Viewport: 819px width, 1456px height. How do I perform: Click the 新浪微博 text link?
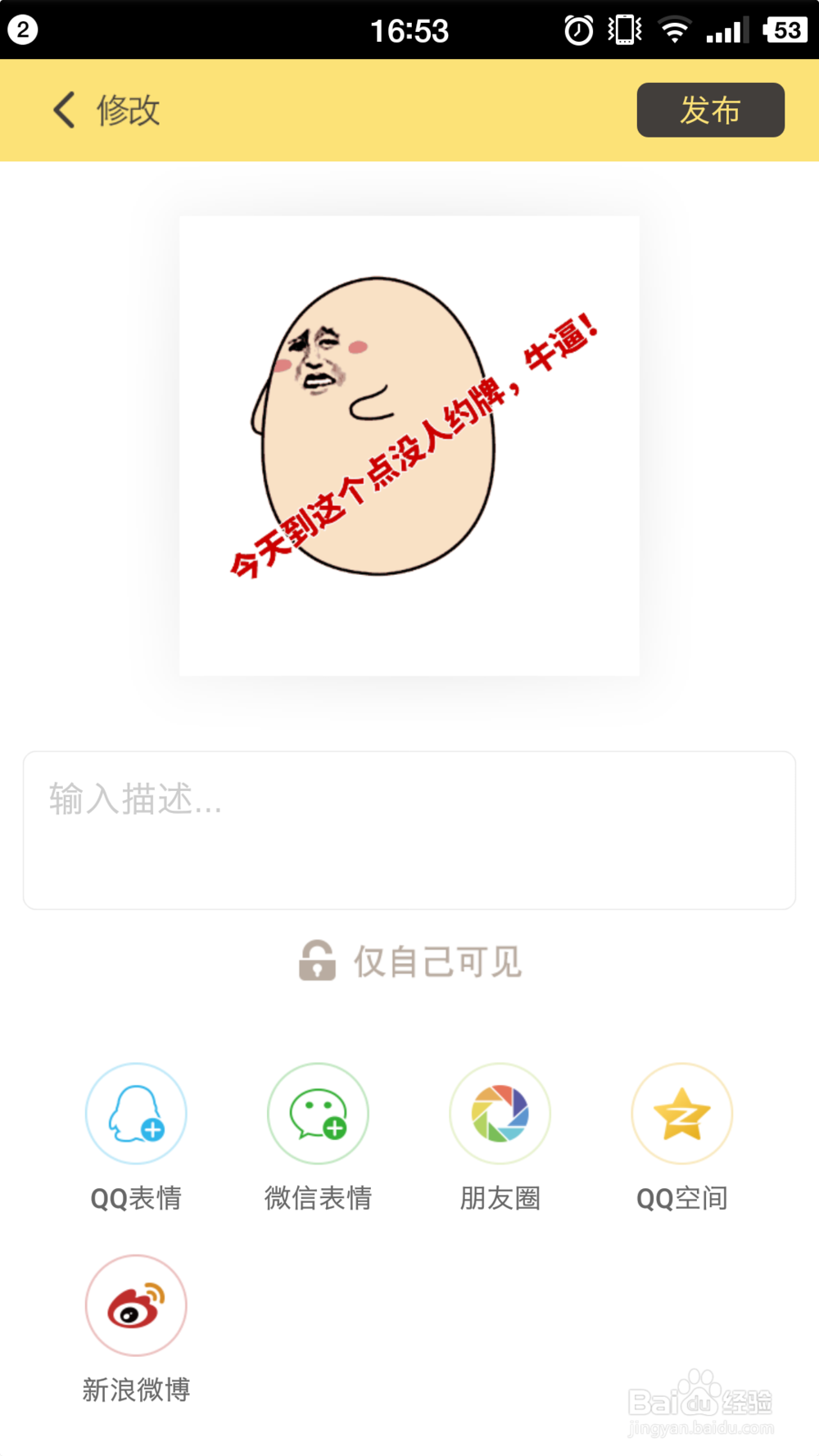(136, 1389)
